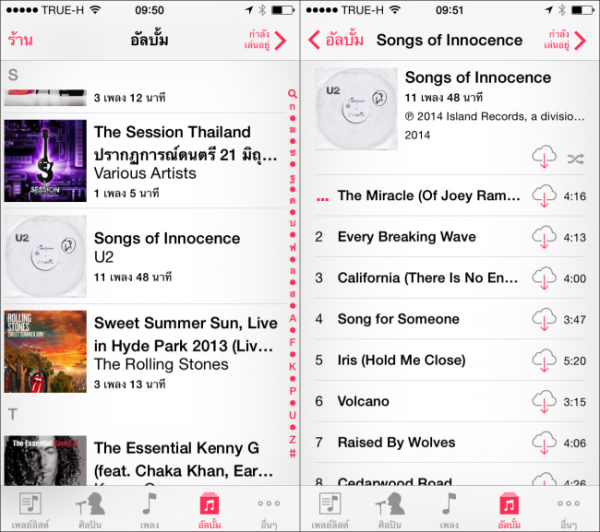Download Iris (Hold Me Close) from cloud
This screenshot has height=532, width=600.
coord(544,360)
